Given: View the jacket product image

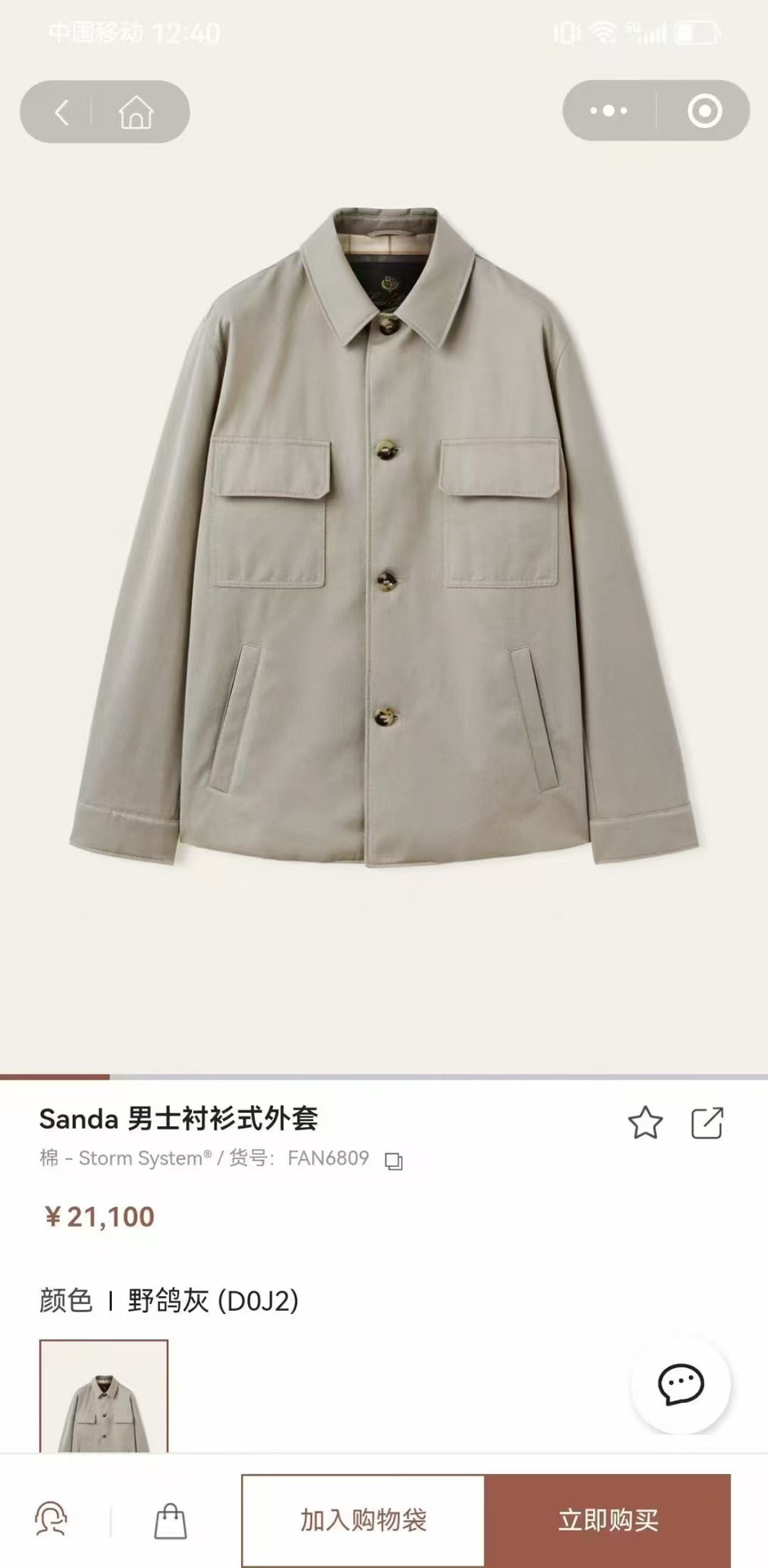Looking at the screenshot, I should 384,539.
